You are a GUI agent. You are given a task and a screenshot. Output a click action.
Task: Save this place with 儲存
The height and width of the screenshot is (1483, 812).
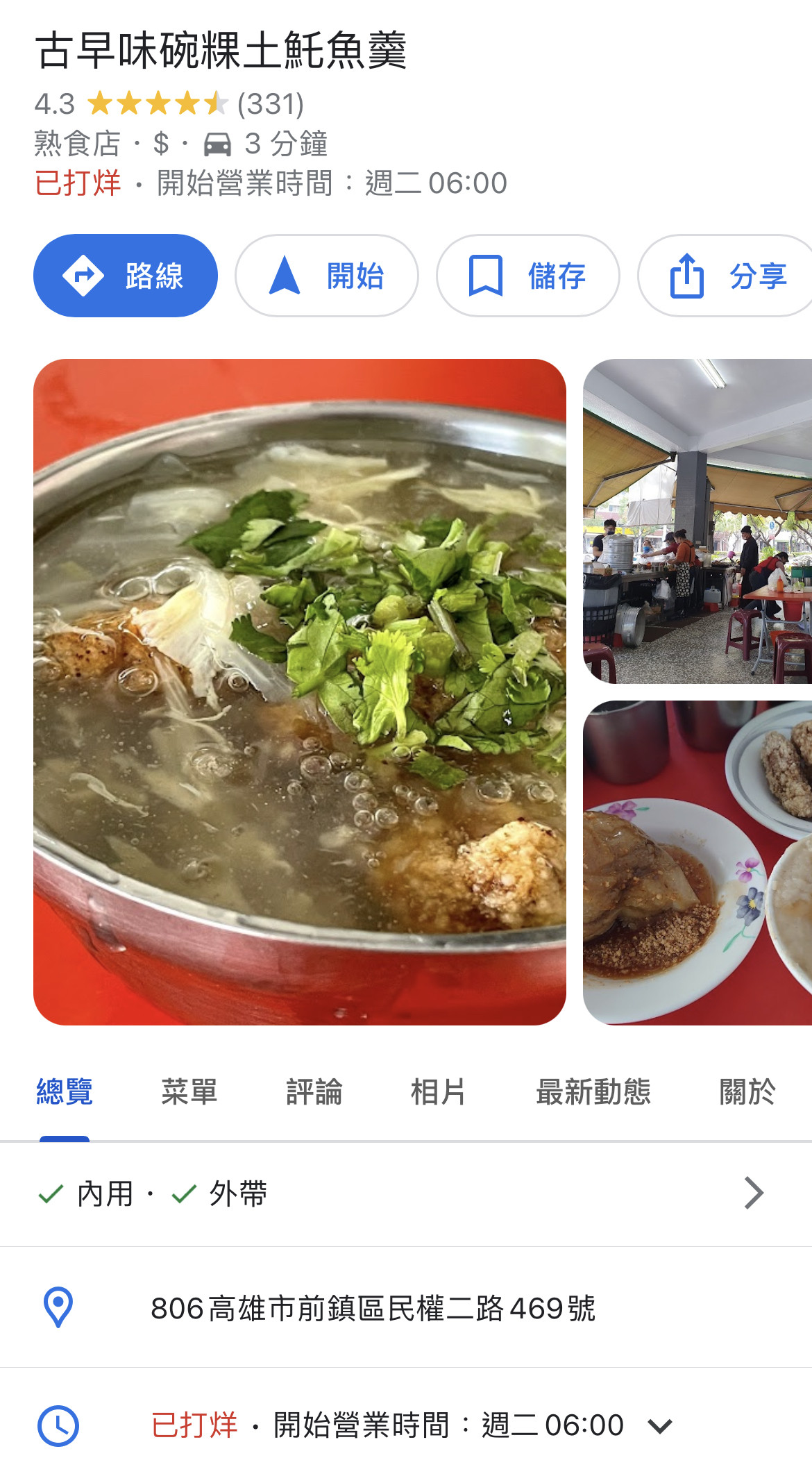pyautogui.click(x=528, y=276)
